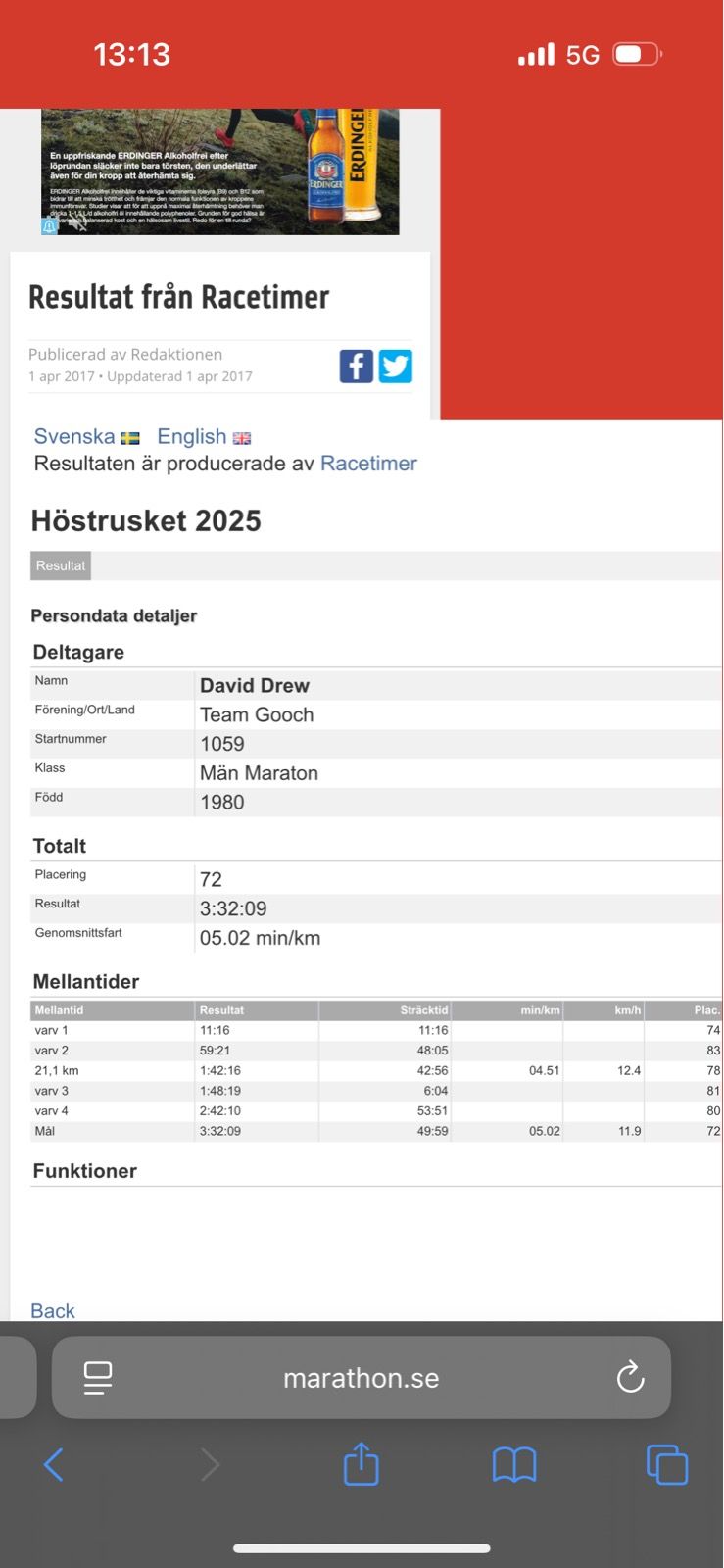Open Safari bookmarks
The height and width of the screenshot is (1568, 724).
point(514,1465)
